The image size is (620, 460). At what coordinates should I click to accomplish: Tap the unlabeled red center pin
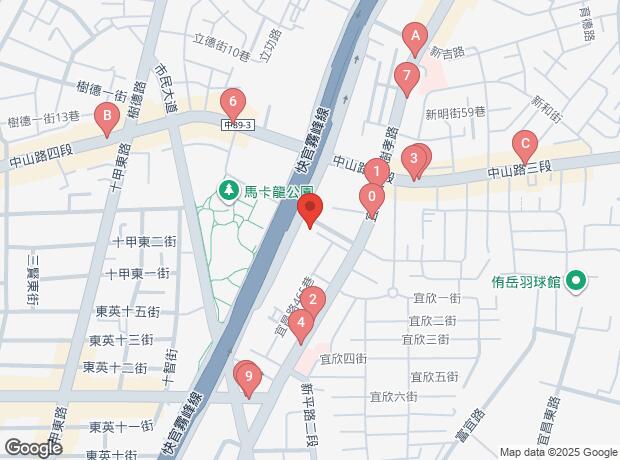tap(310, 210)
